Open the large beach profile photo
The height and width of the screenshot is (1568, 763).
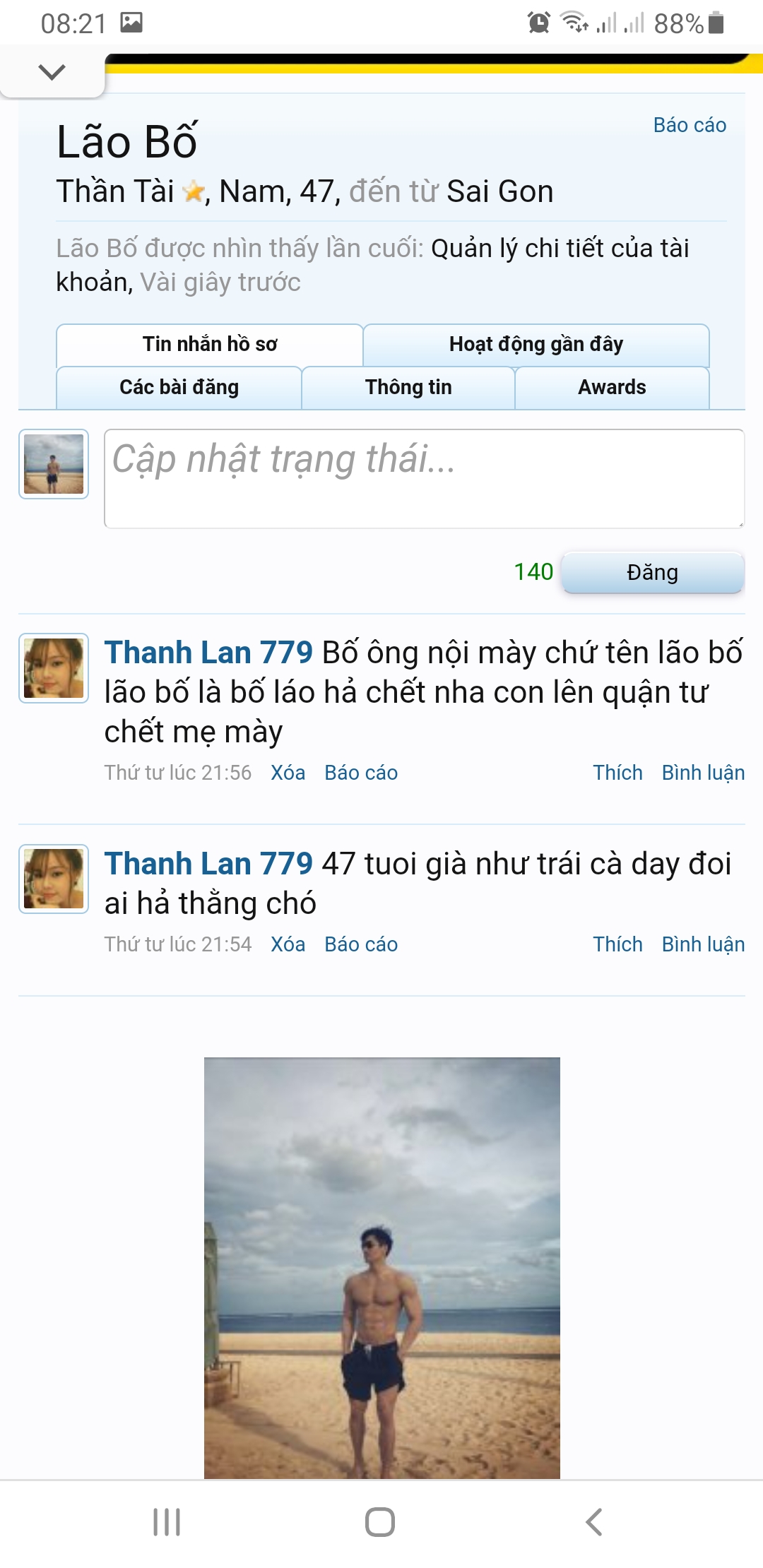coord(382,1268)
